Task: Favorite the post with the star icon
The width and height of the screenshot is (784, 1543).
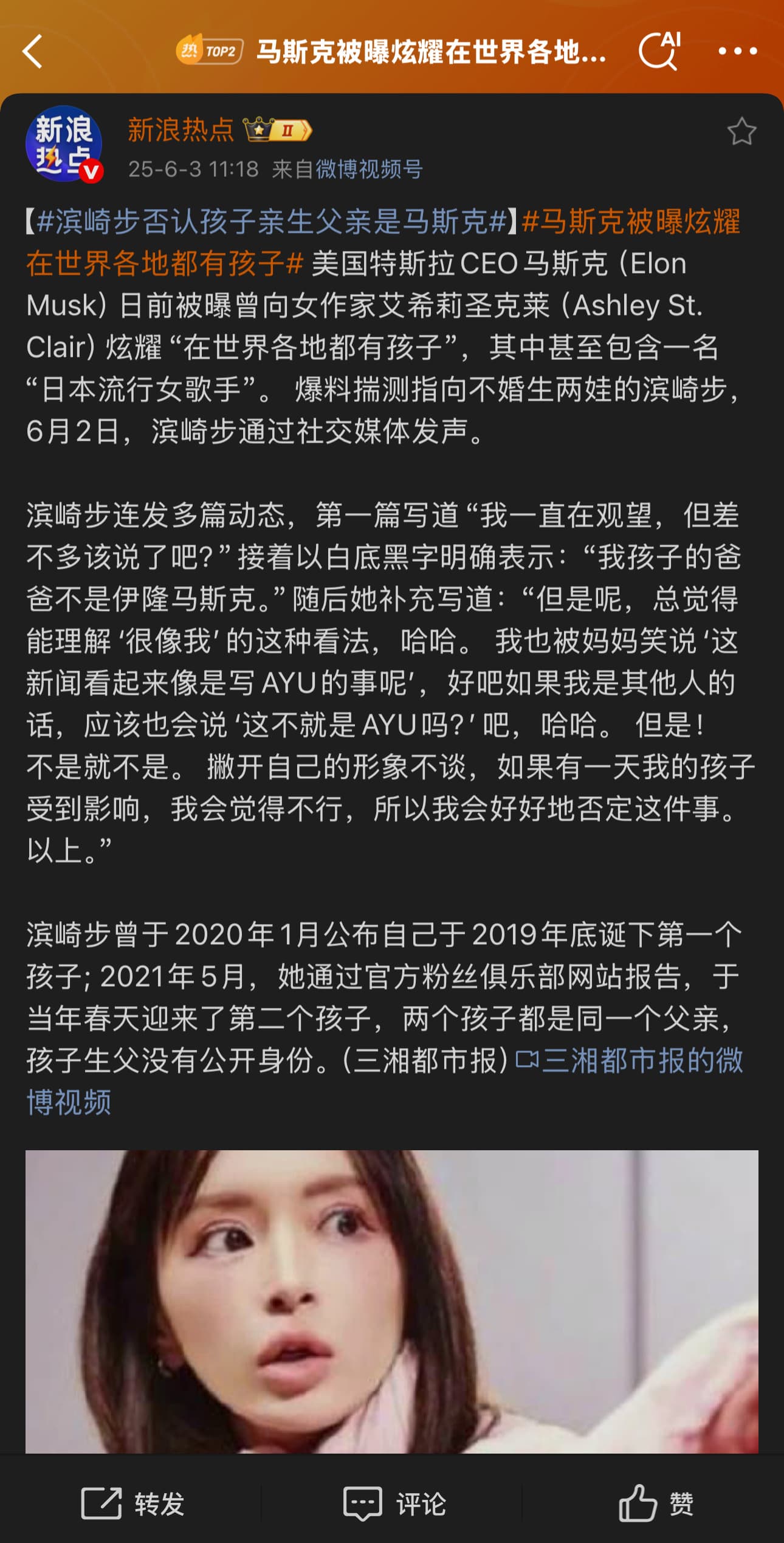Action: click(x=741, y=132)
